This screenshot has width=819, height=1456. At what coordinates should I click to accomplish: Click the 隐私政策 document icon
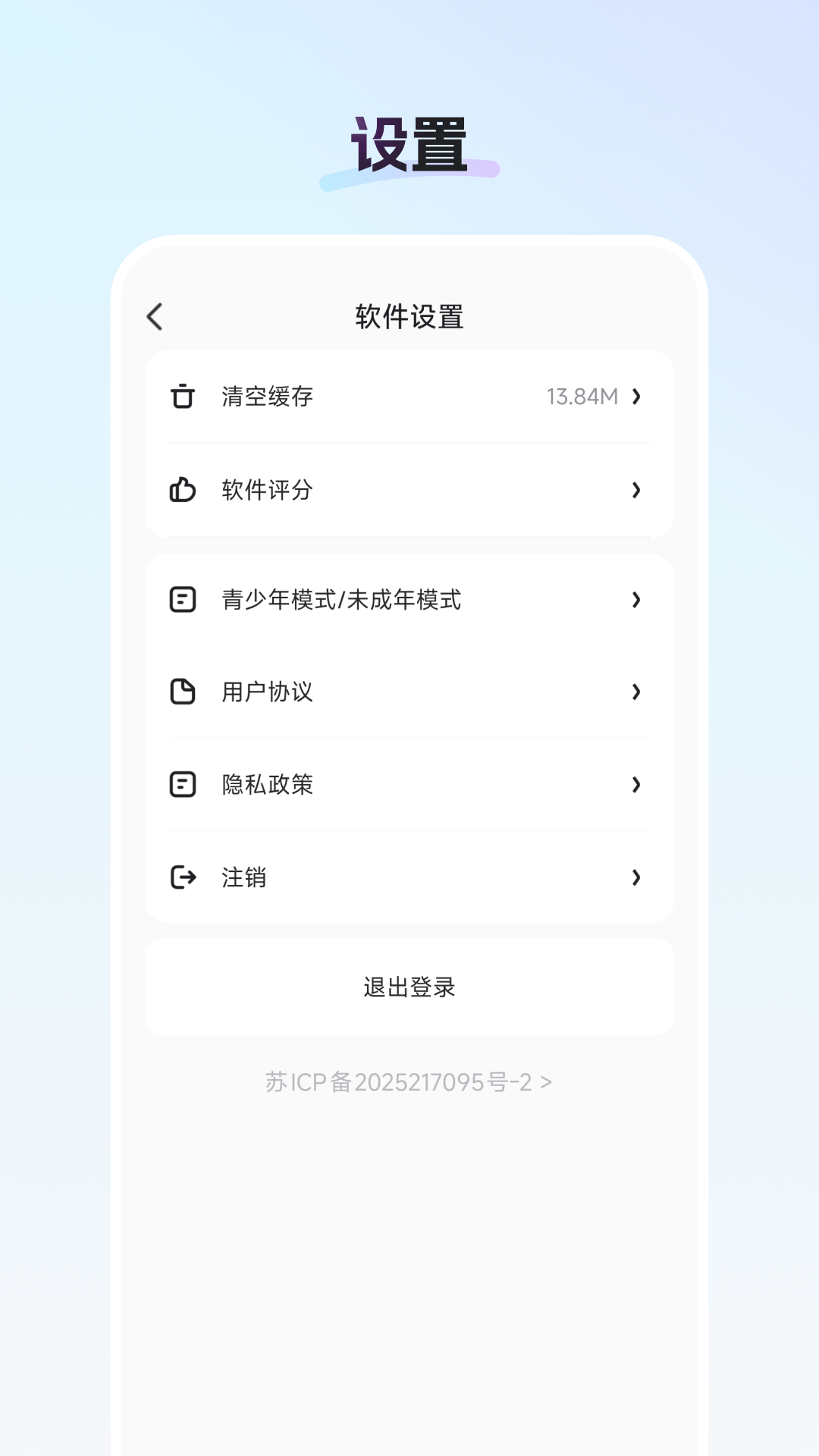coord(183,785)
